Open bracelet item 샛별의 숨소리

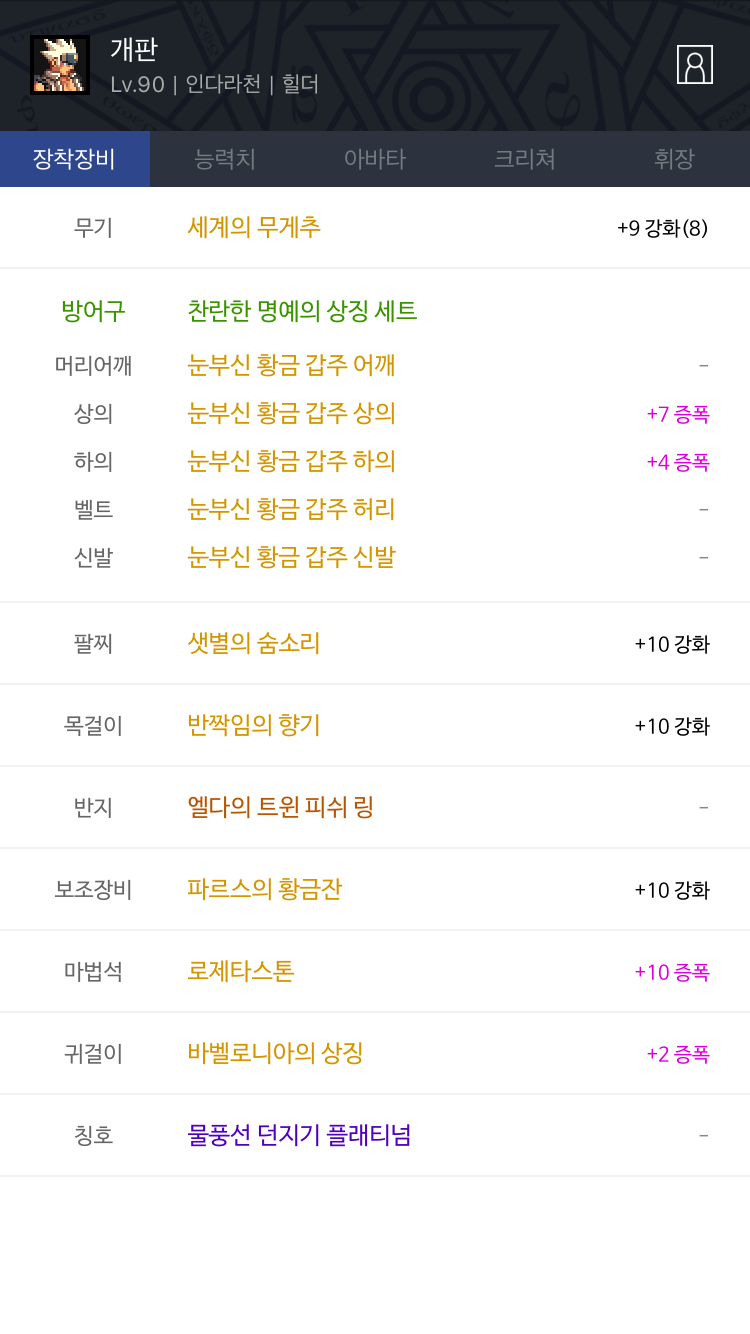[x=254, y=643]
